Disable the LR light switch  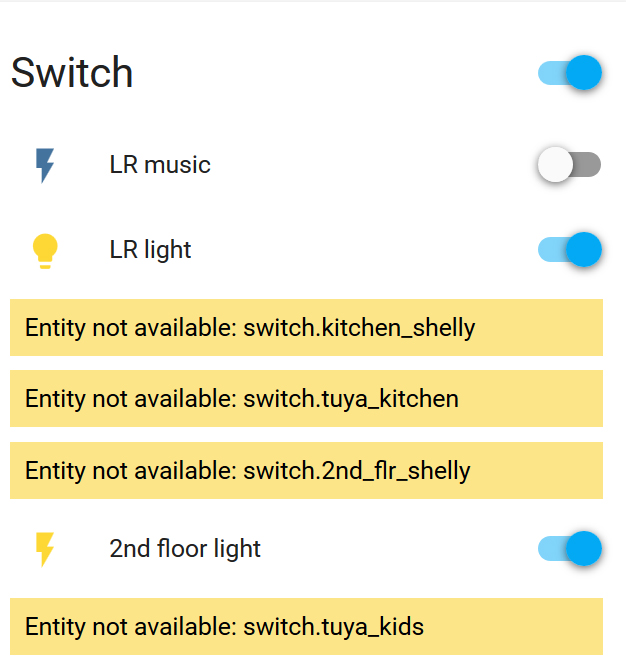[570, 249]
